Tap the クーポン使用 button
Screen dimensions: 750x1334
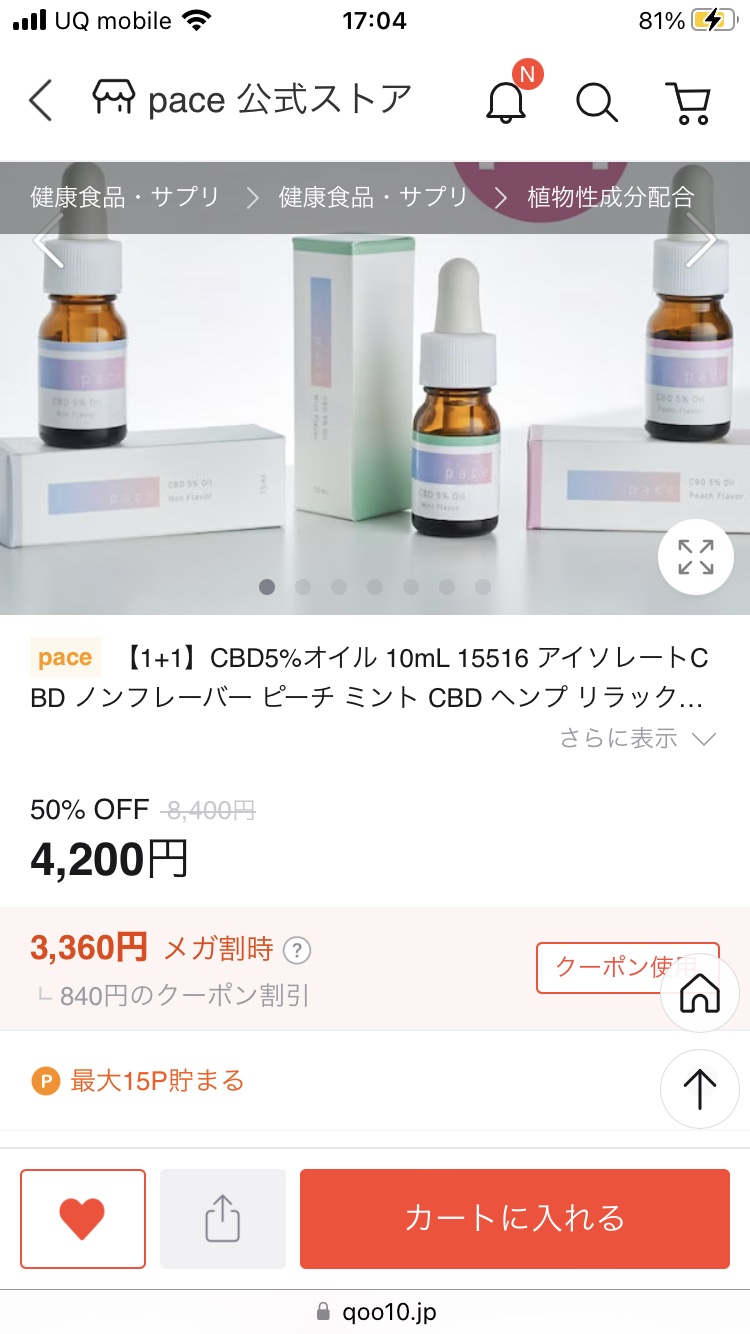pyautogui.click(x=610, y=967)
